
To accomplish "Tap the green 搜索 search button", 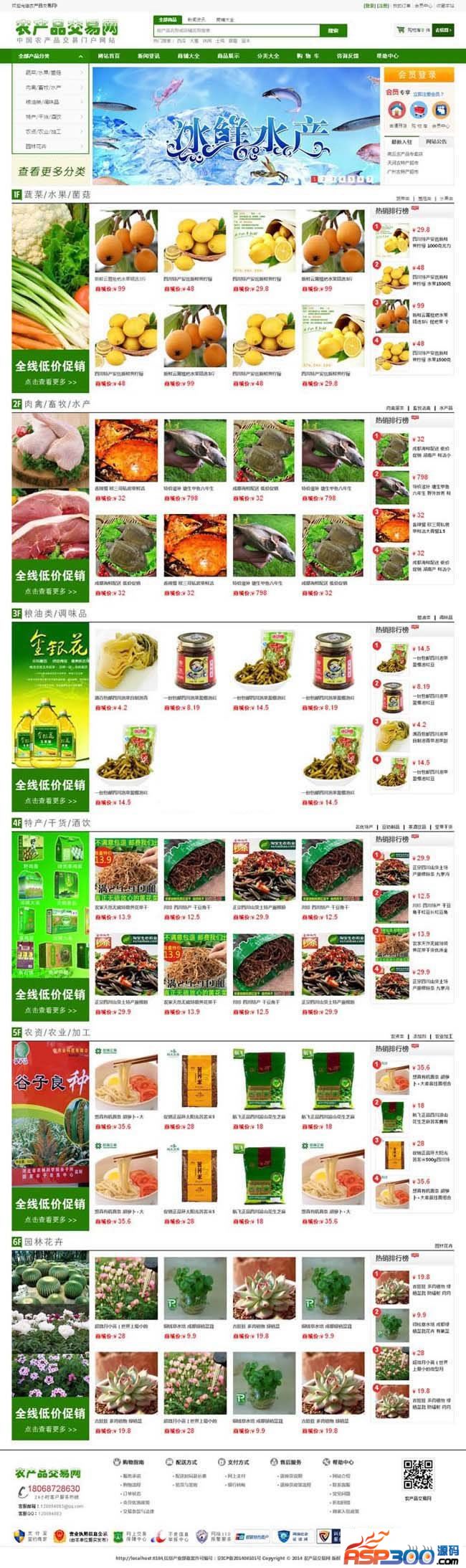I will [x=333, y=31].
